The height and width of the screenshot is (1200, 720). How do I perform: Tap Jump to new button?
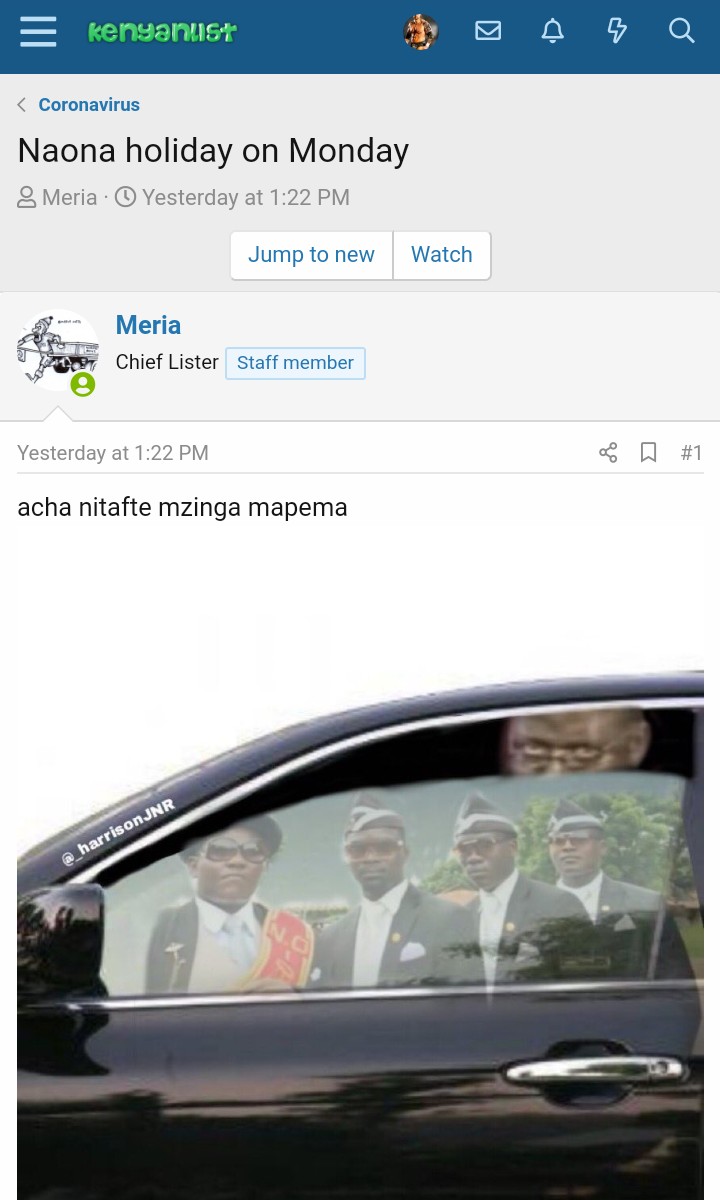pos(311,255)
